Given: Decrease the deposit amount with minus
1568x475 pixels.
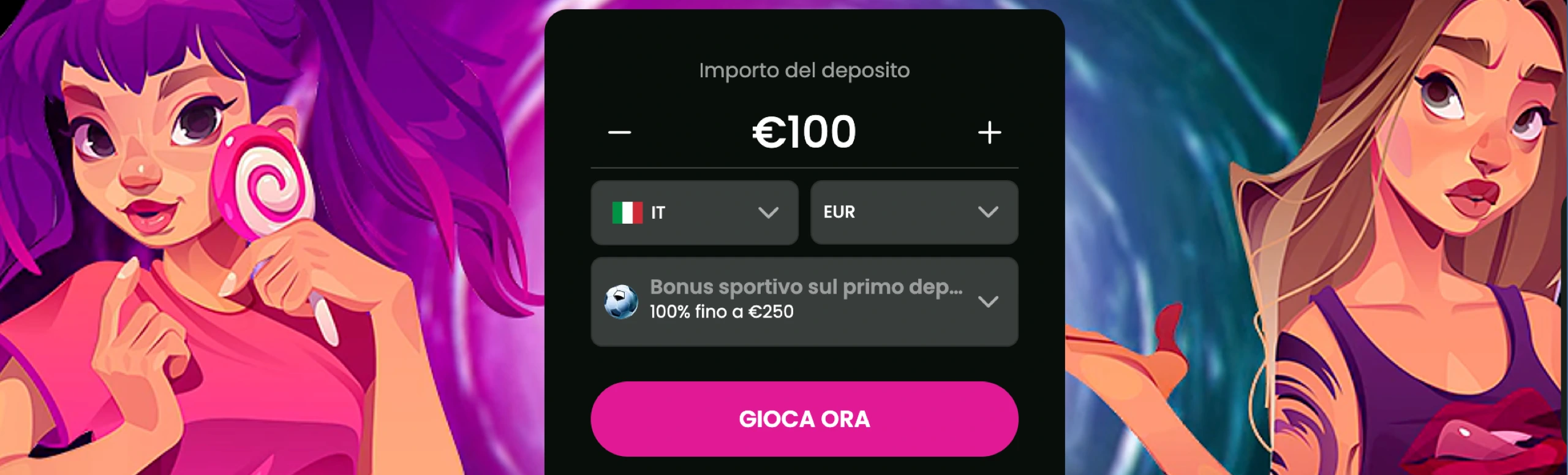Looking at the screenshot, I should pyautogui.click(x=619, y=132).
